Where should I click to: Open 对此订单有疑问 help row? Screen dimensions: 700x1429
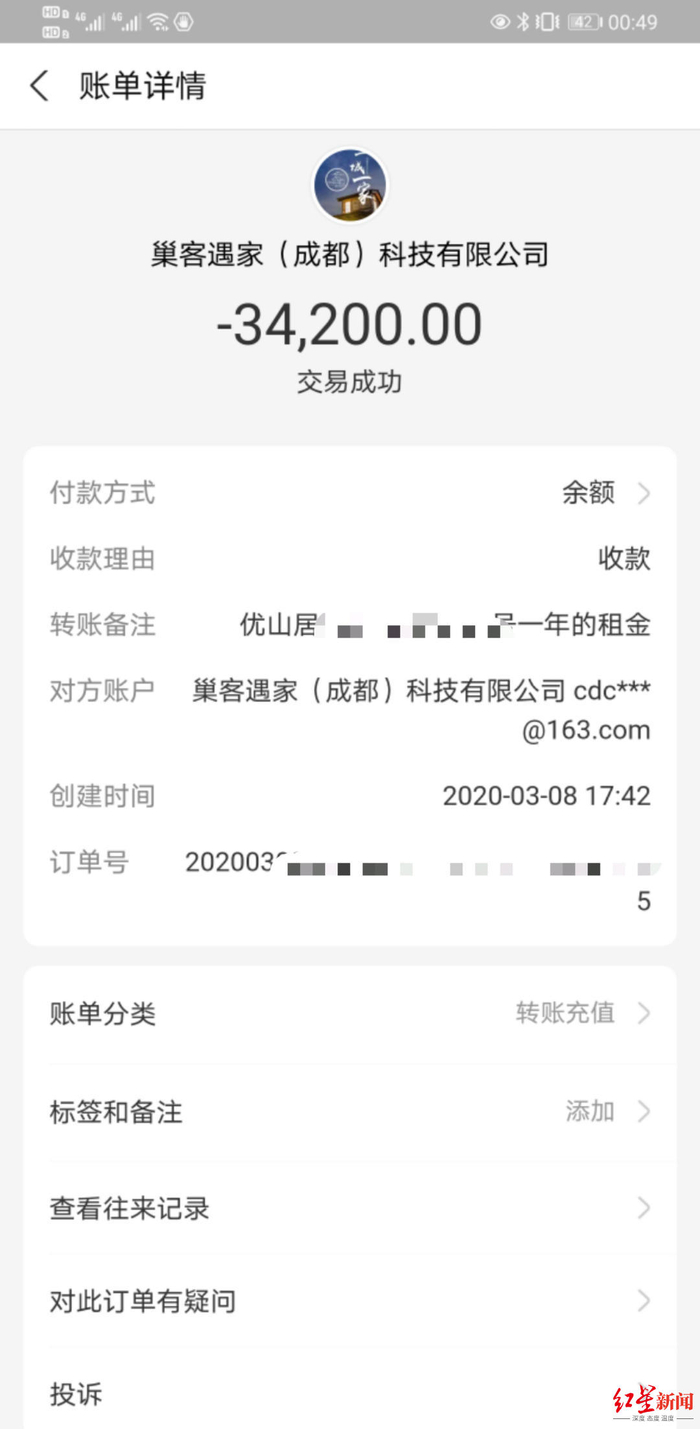[350, 1301]
